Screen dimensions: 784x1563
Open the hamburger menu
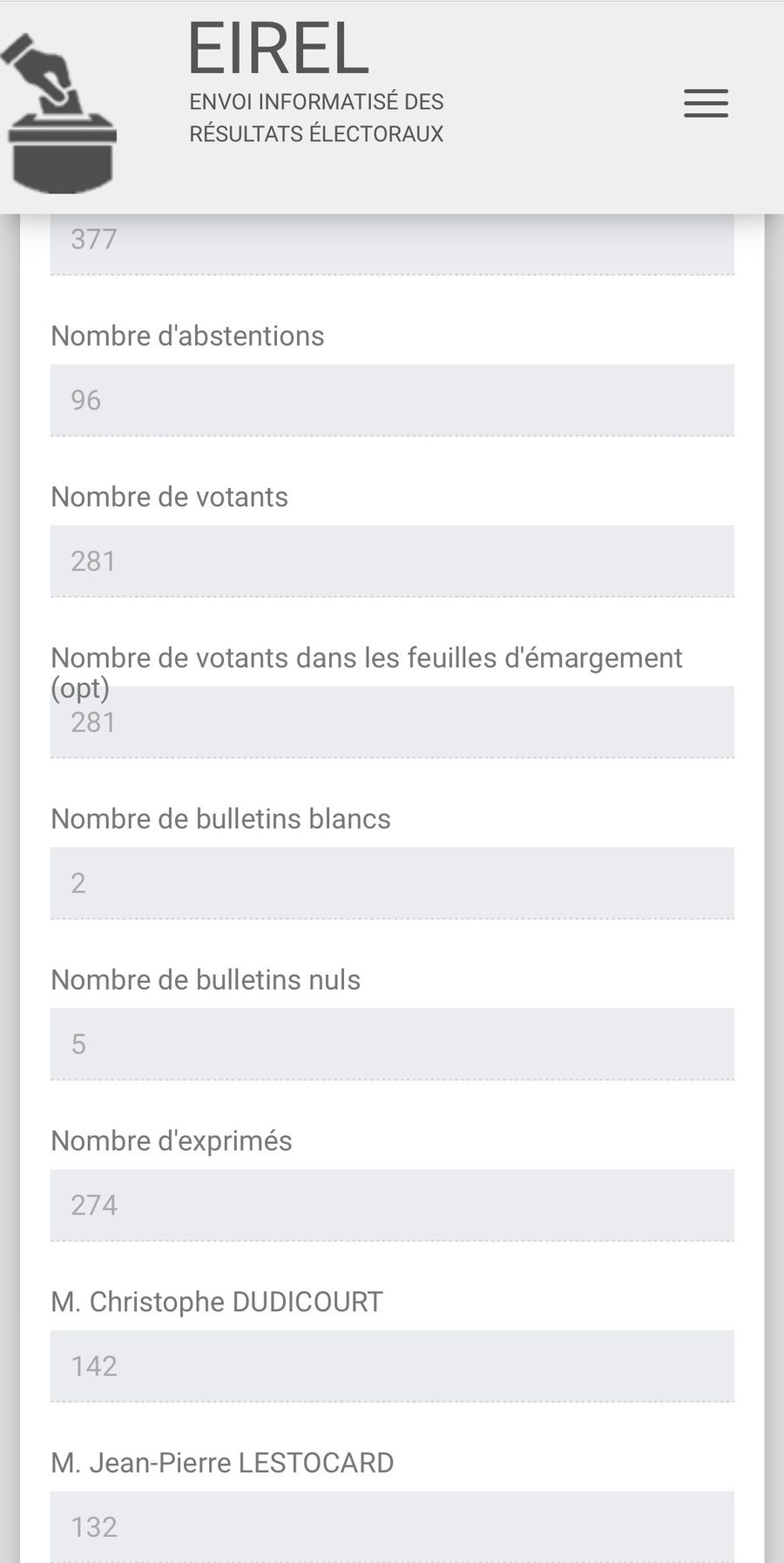coord(706,104)
